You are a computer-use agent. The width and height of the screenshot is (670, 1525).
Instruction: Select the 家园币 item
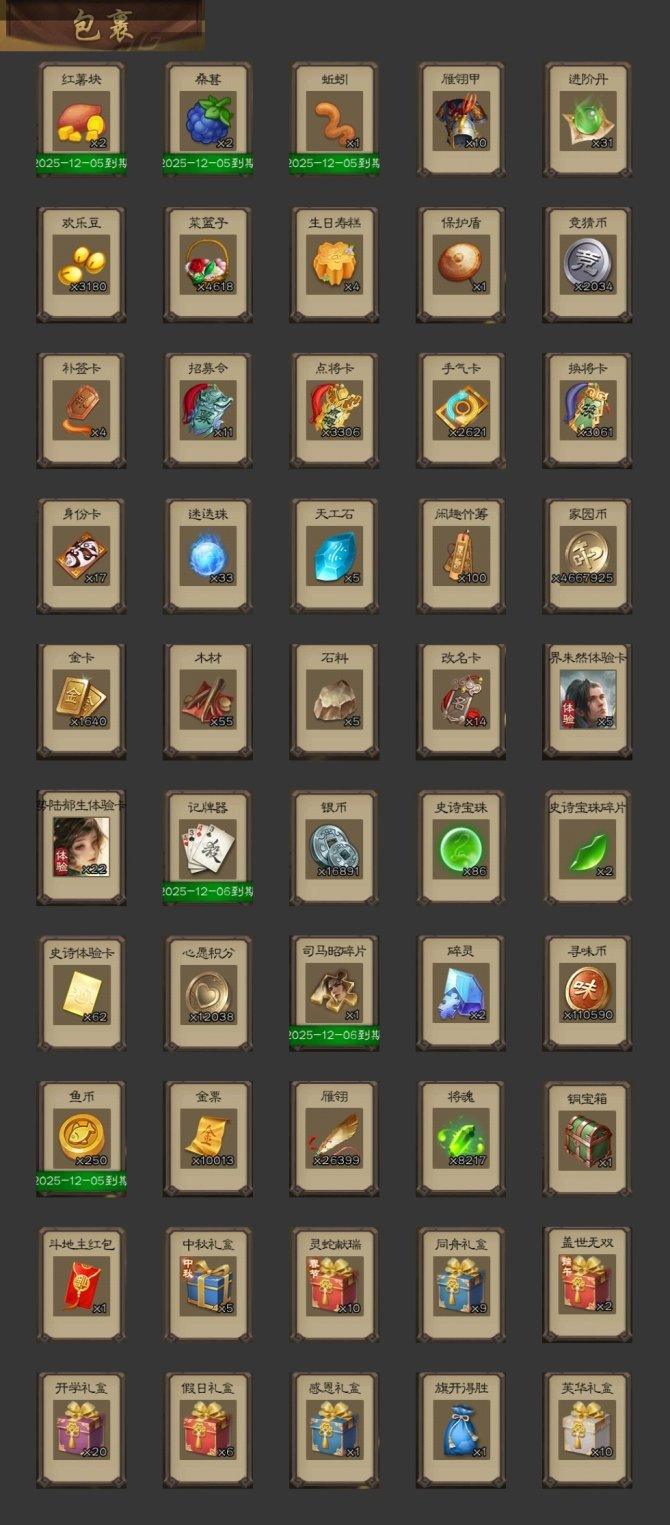(587, 556)
